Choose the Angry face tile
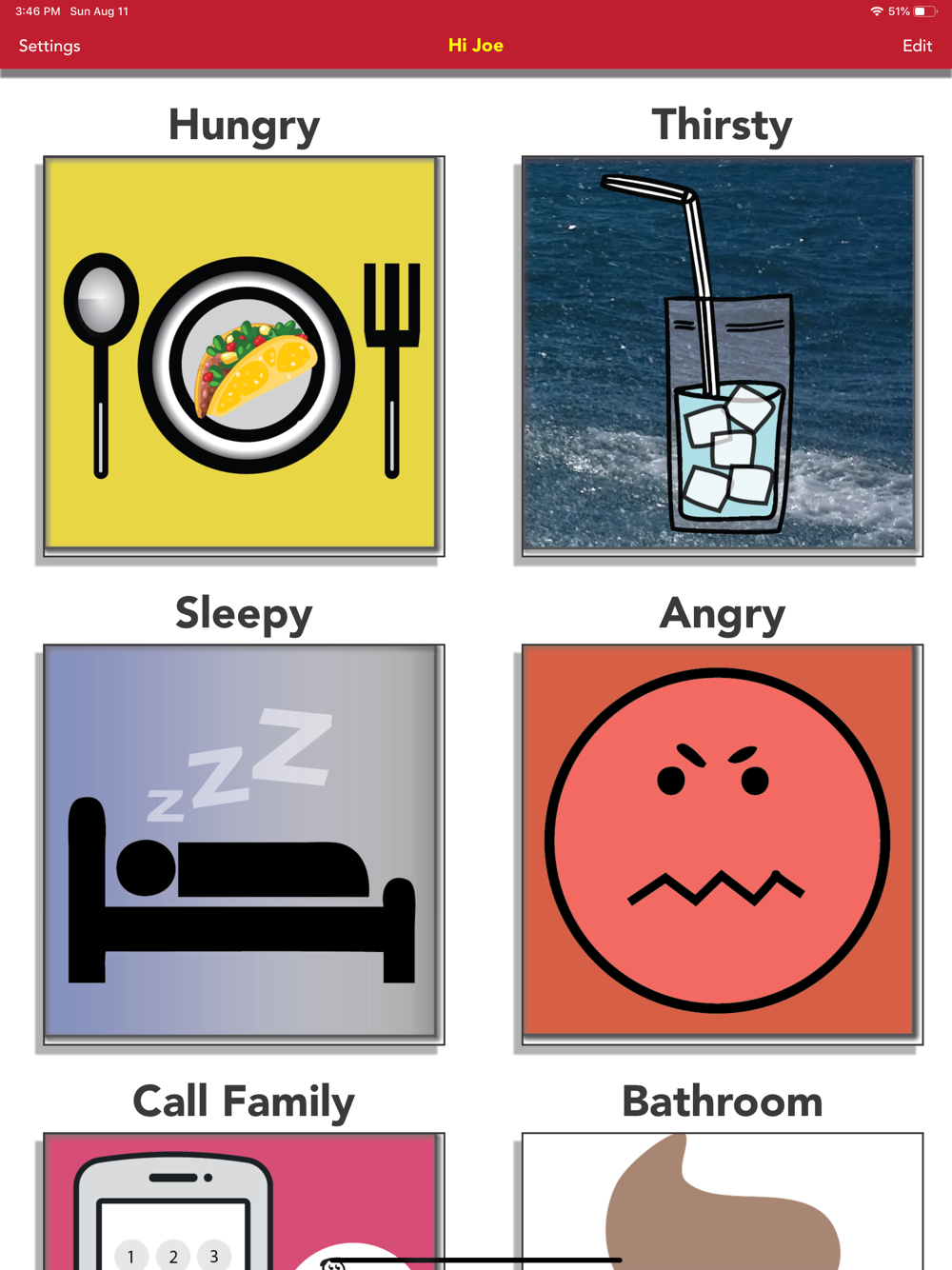 [723, 844]
